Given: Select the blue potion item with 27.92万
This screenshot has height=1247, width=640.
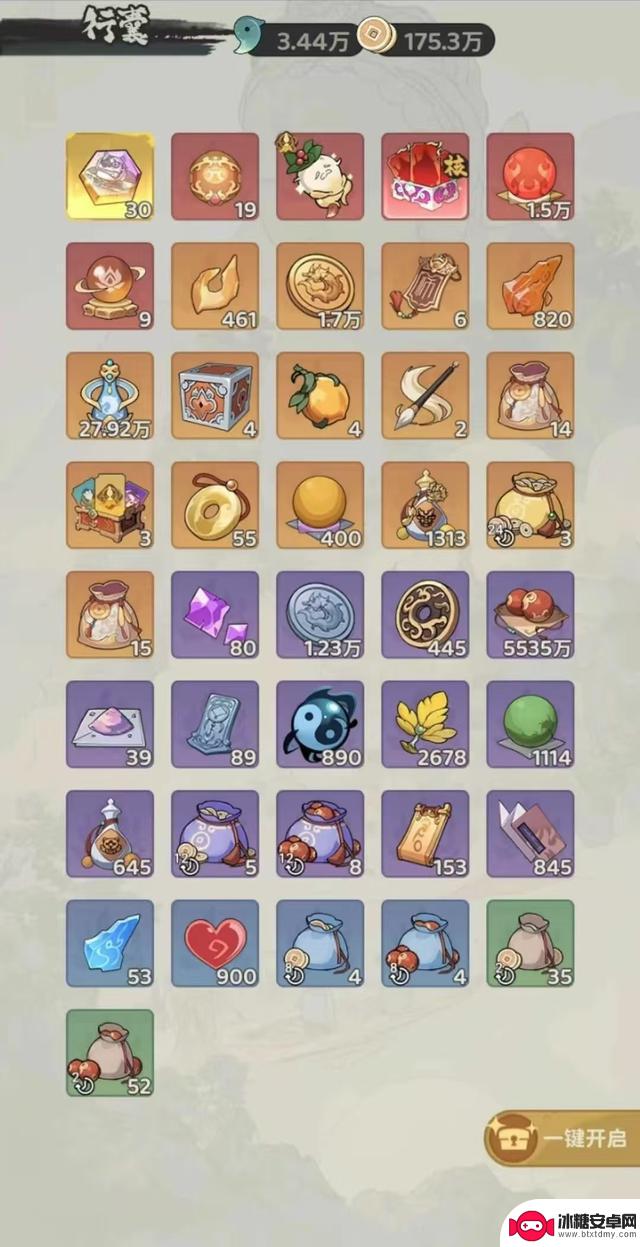Looking at the screenshot, I should [x=110, y=395].
